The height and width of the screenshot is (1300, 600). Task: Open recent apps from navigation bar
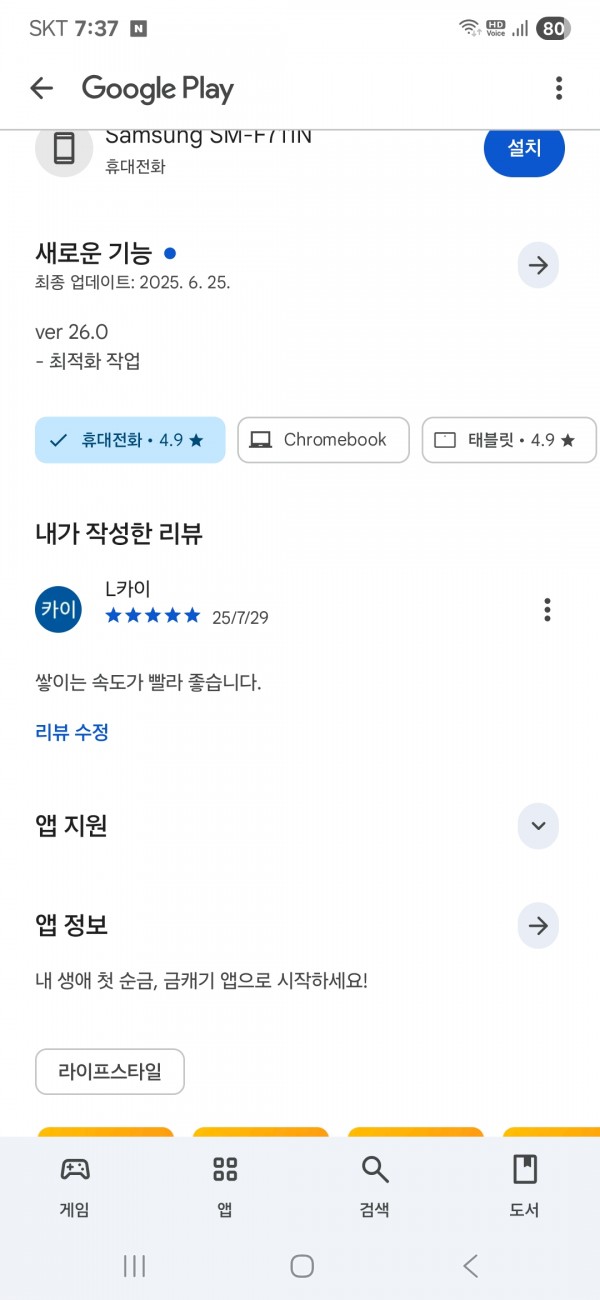click(x=134, y=1266)
